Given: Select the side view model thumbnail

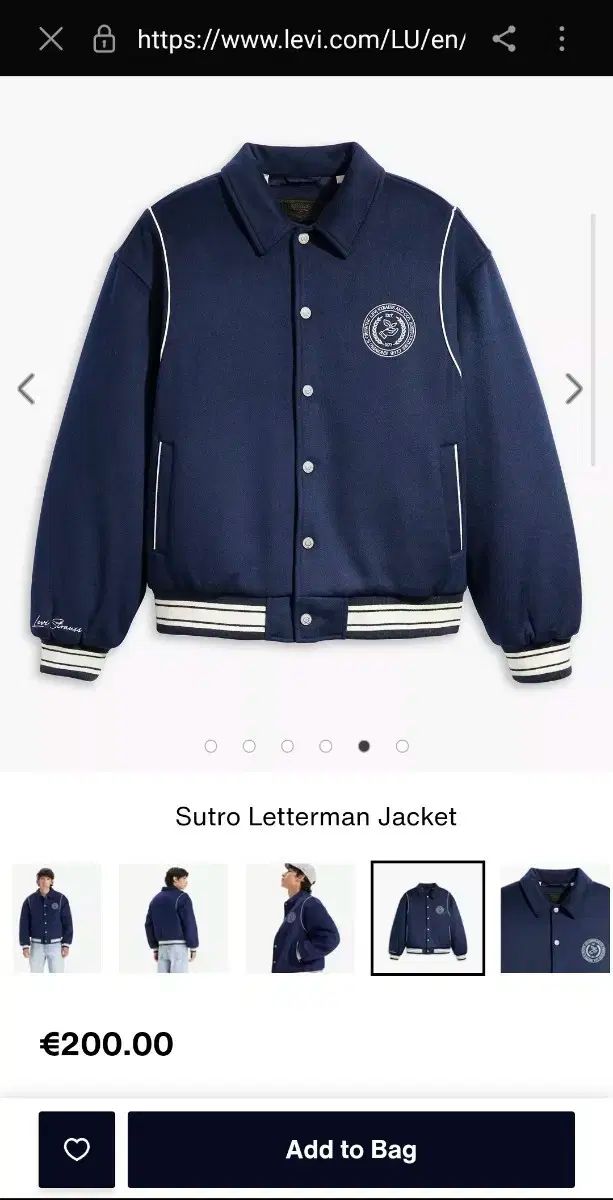Looking at the screenshot, I should pos(300,918).
